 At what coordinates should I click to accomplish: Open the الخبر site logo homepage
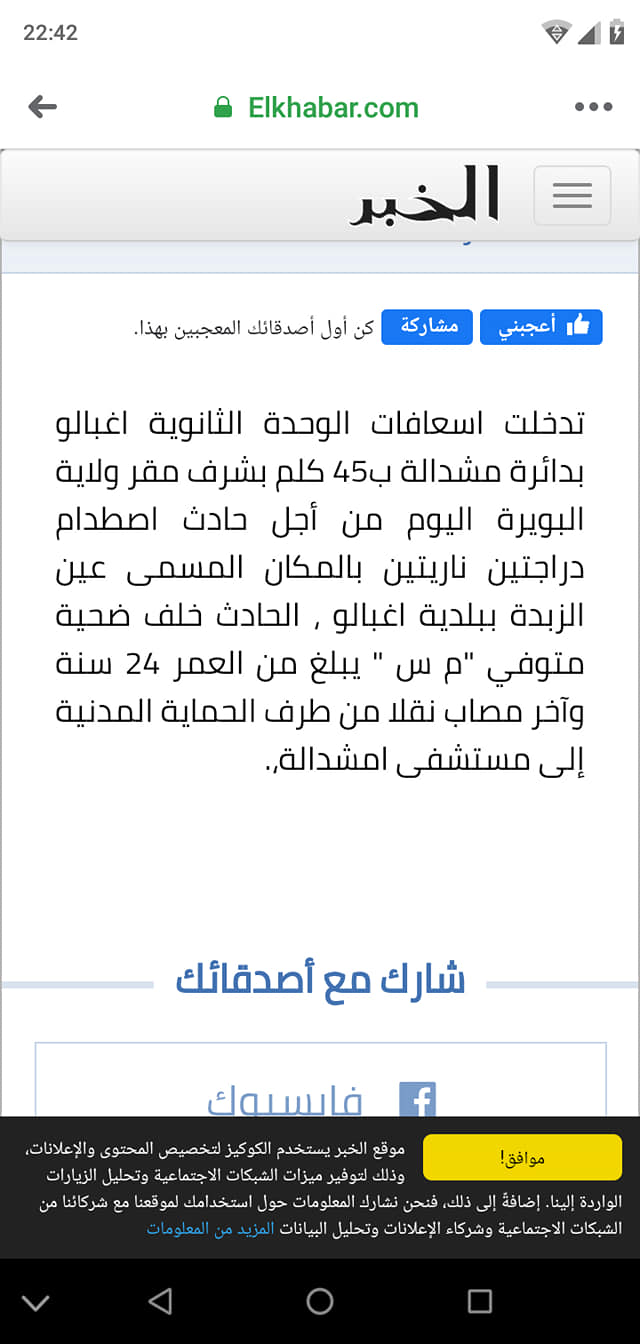click(x=424, y=196)
